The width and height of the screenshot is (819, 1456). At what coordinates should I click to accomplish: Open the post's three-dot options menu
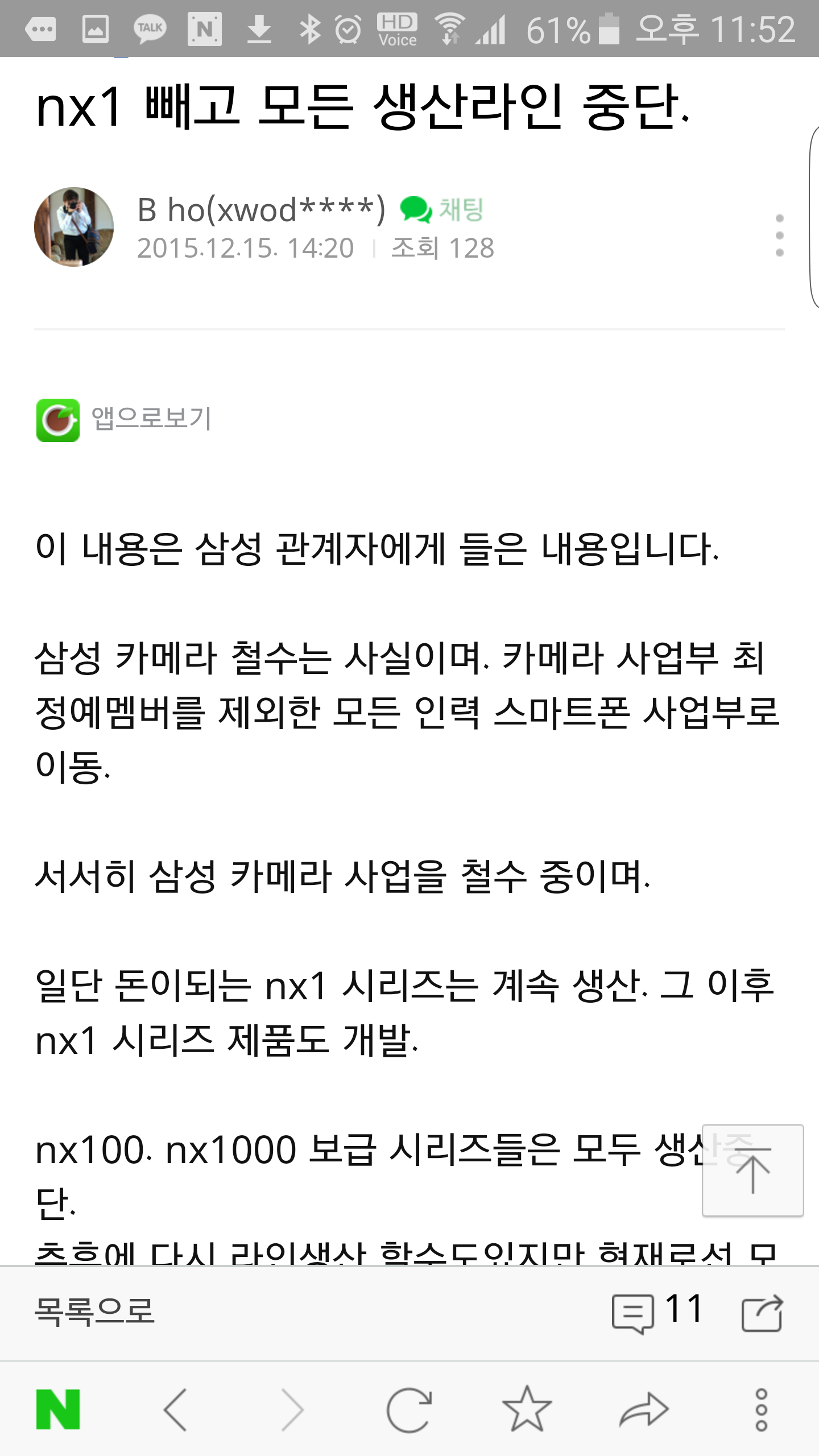[x=779, y=235]
